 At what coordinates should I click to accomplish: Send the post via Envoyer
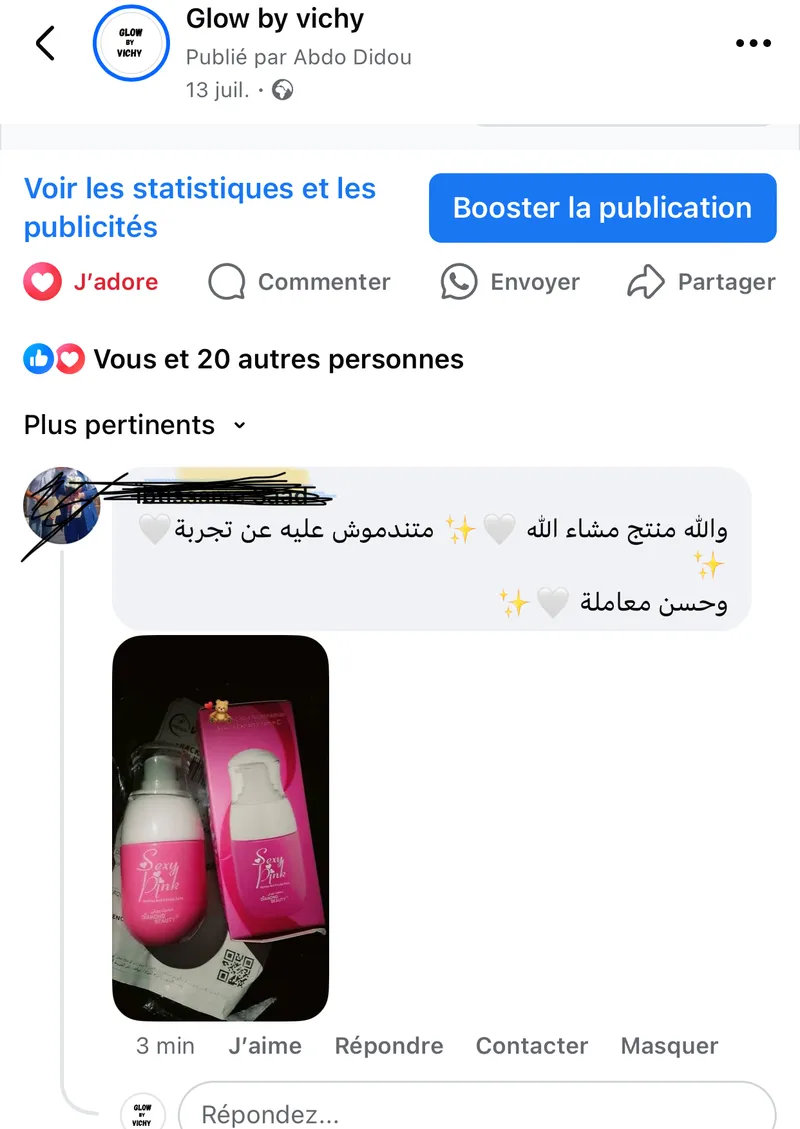[510, 283]
